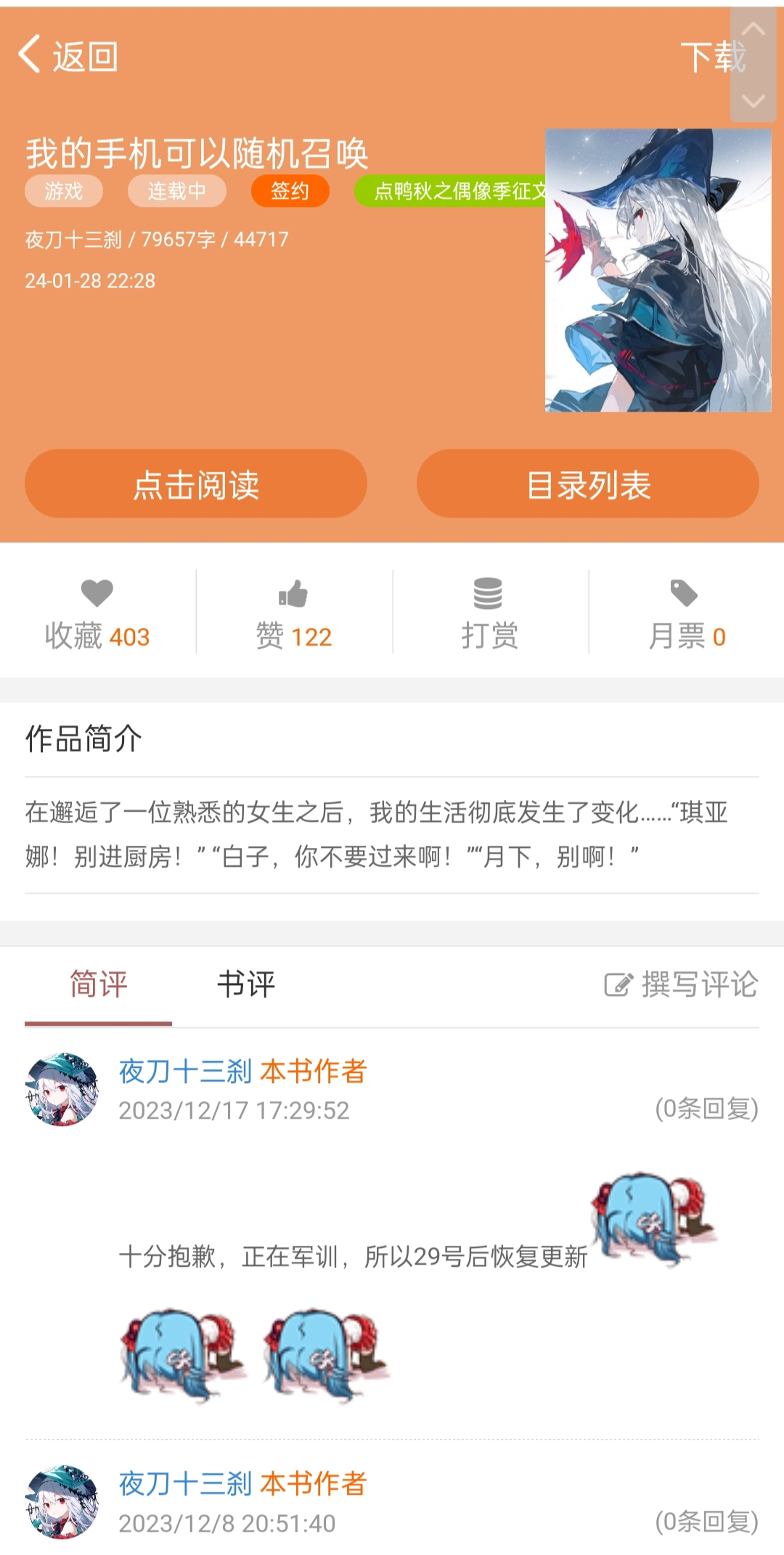
Task: Cast a 月票 monthly ticket
Action: coord(686,613)
